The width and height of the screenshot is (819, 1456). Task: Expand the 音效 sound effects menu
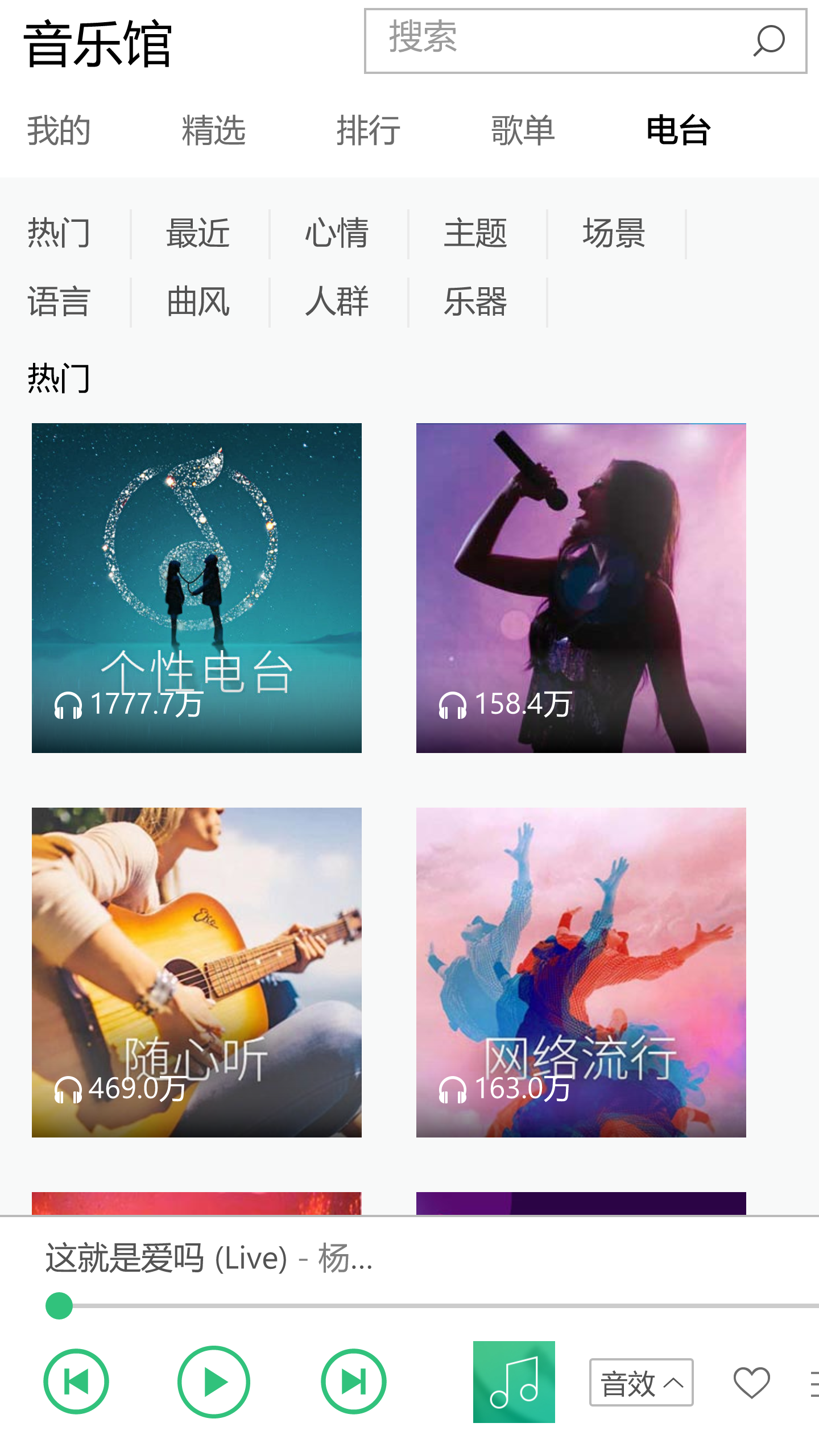pos(642,1383)
